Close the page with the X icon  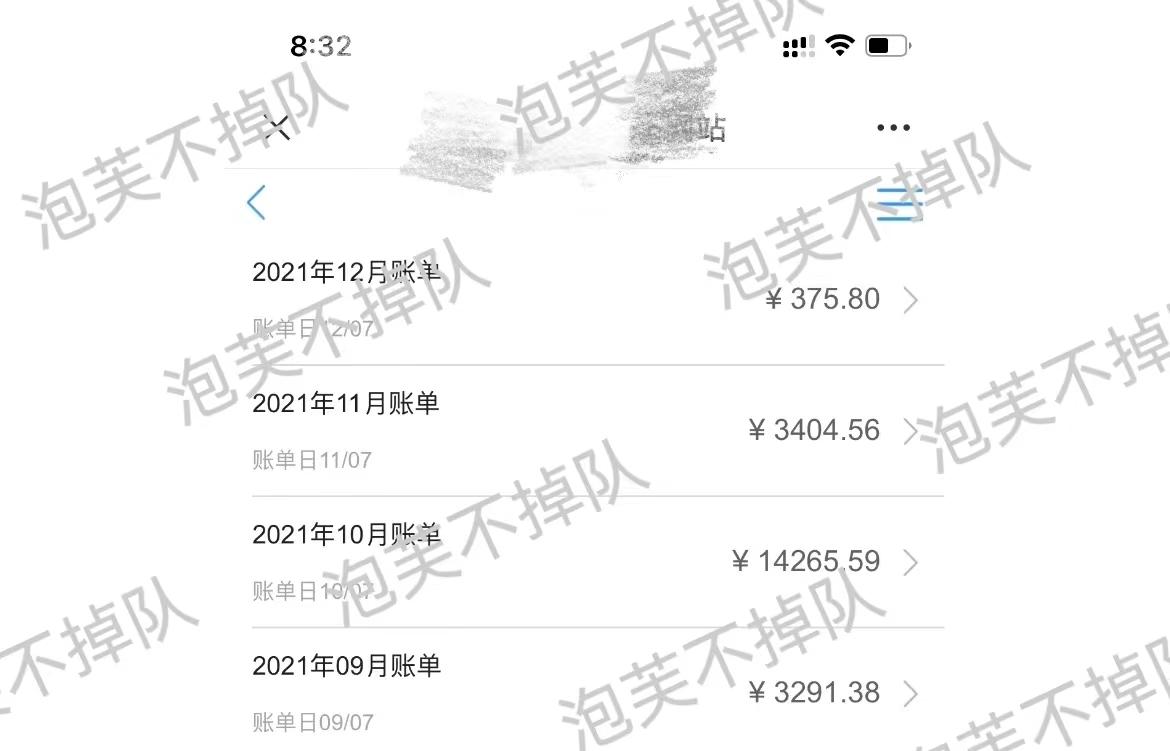(x=277, y=127)
